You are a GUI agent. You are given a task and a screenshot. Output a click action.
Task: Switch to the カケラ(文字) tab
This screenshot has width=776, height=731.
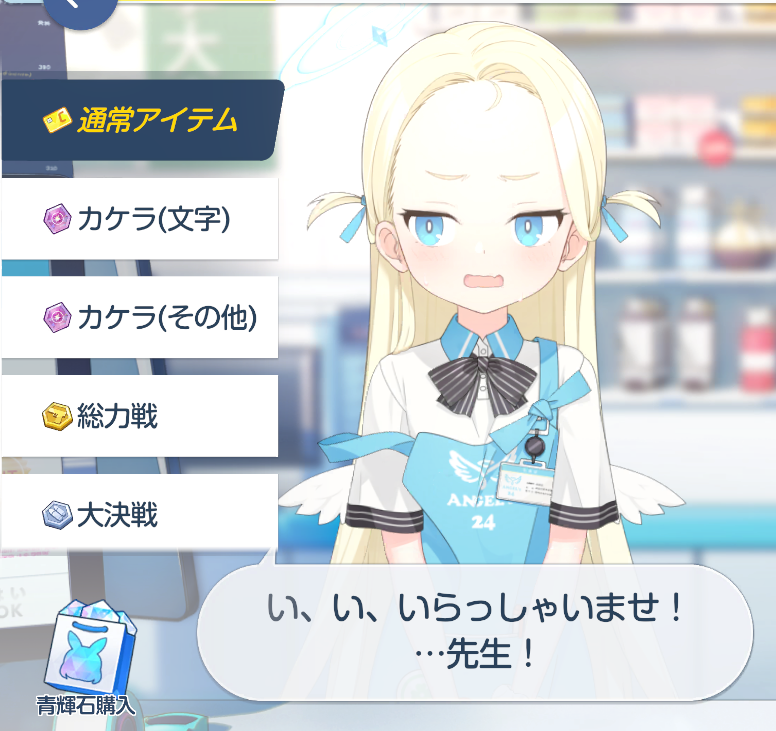click(139, 219)
